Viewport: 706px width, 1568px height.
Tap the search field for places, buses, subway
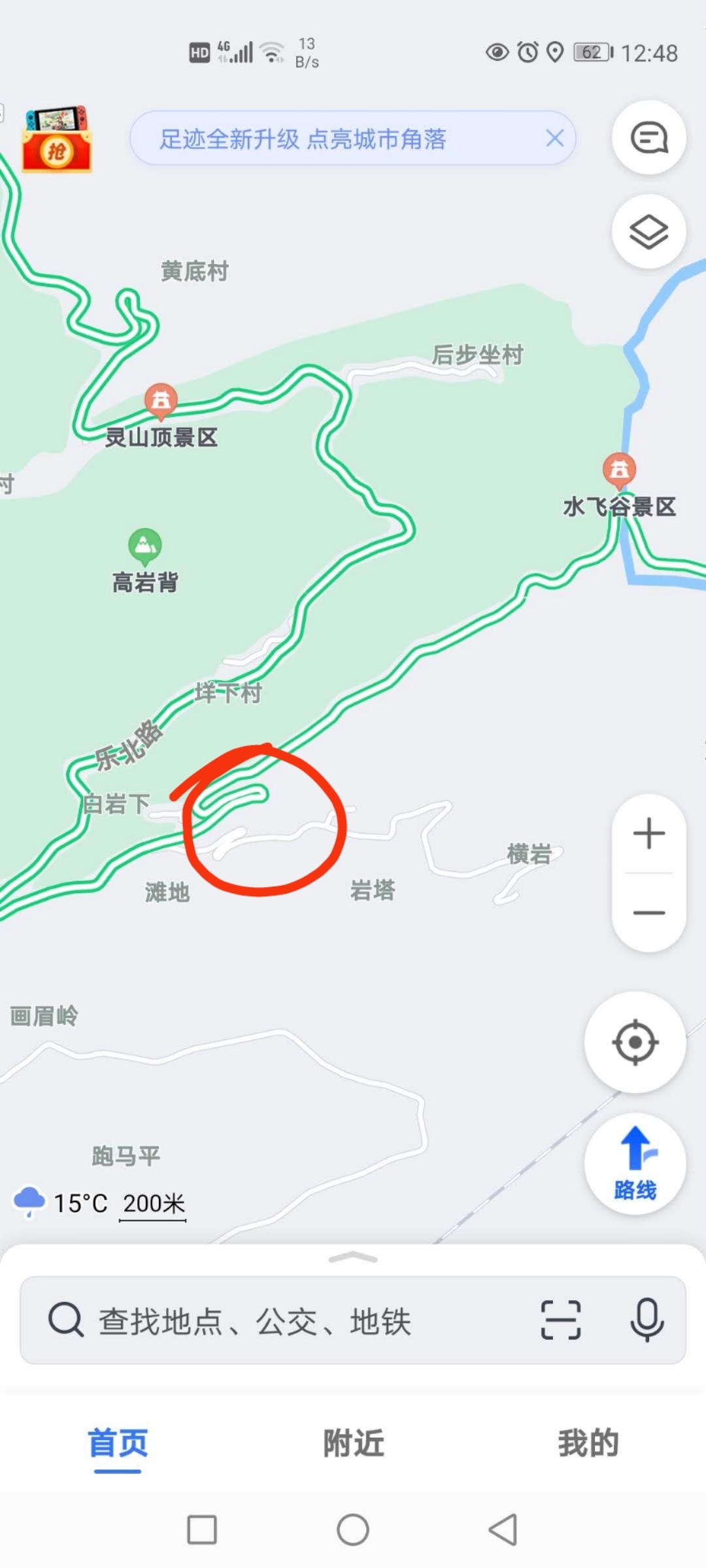288,1321
